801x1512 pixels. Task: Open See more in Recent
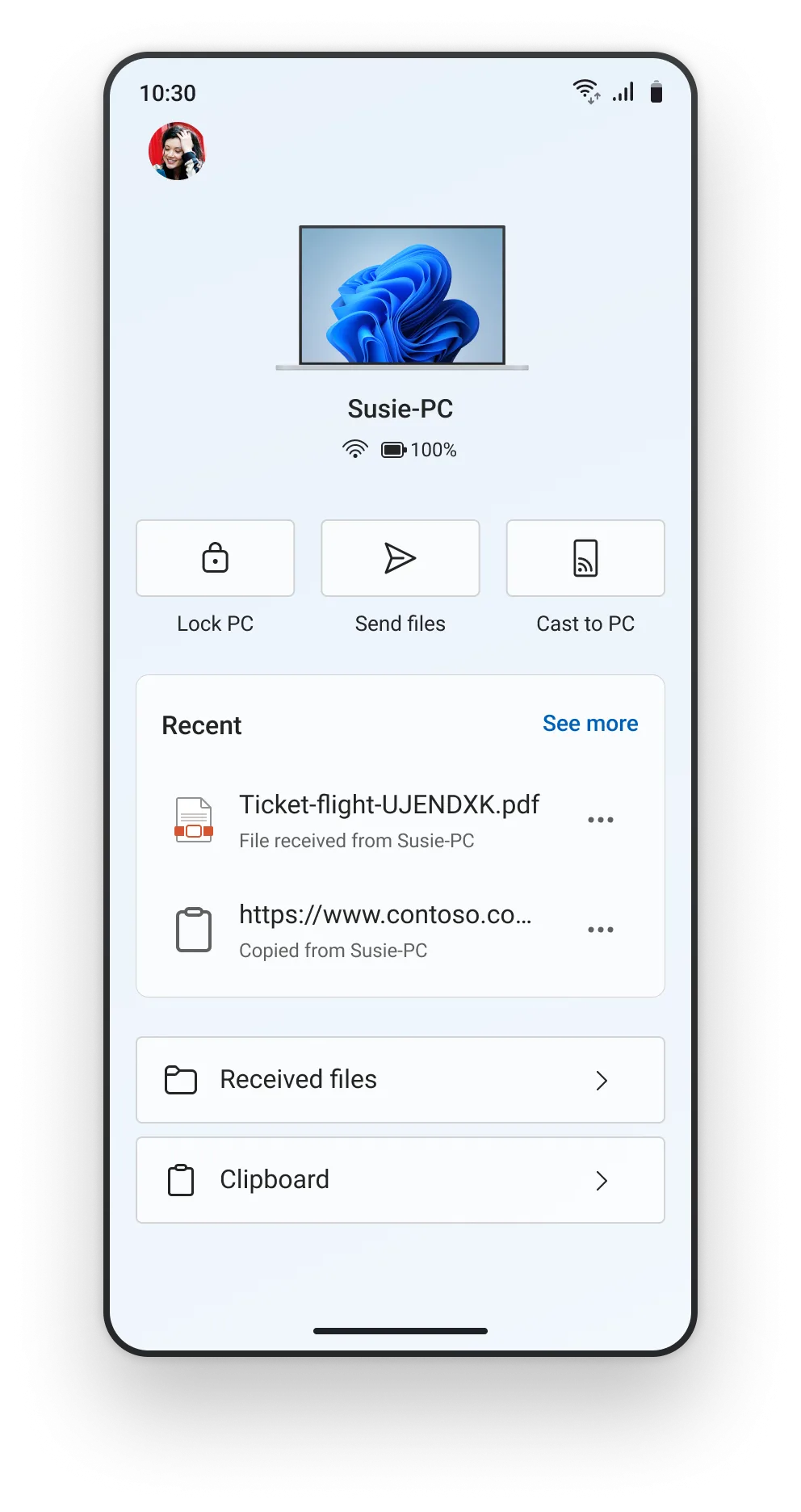tap(589, 724)
